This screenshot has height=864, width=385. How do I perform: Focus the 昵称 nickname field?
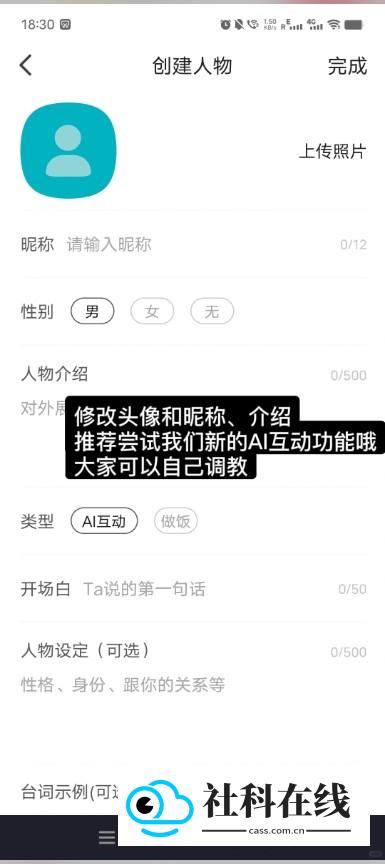(x=202, y=245)
